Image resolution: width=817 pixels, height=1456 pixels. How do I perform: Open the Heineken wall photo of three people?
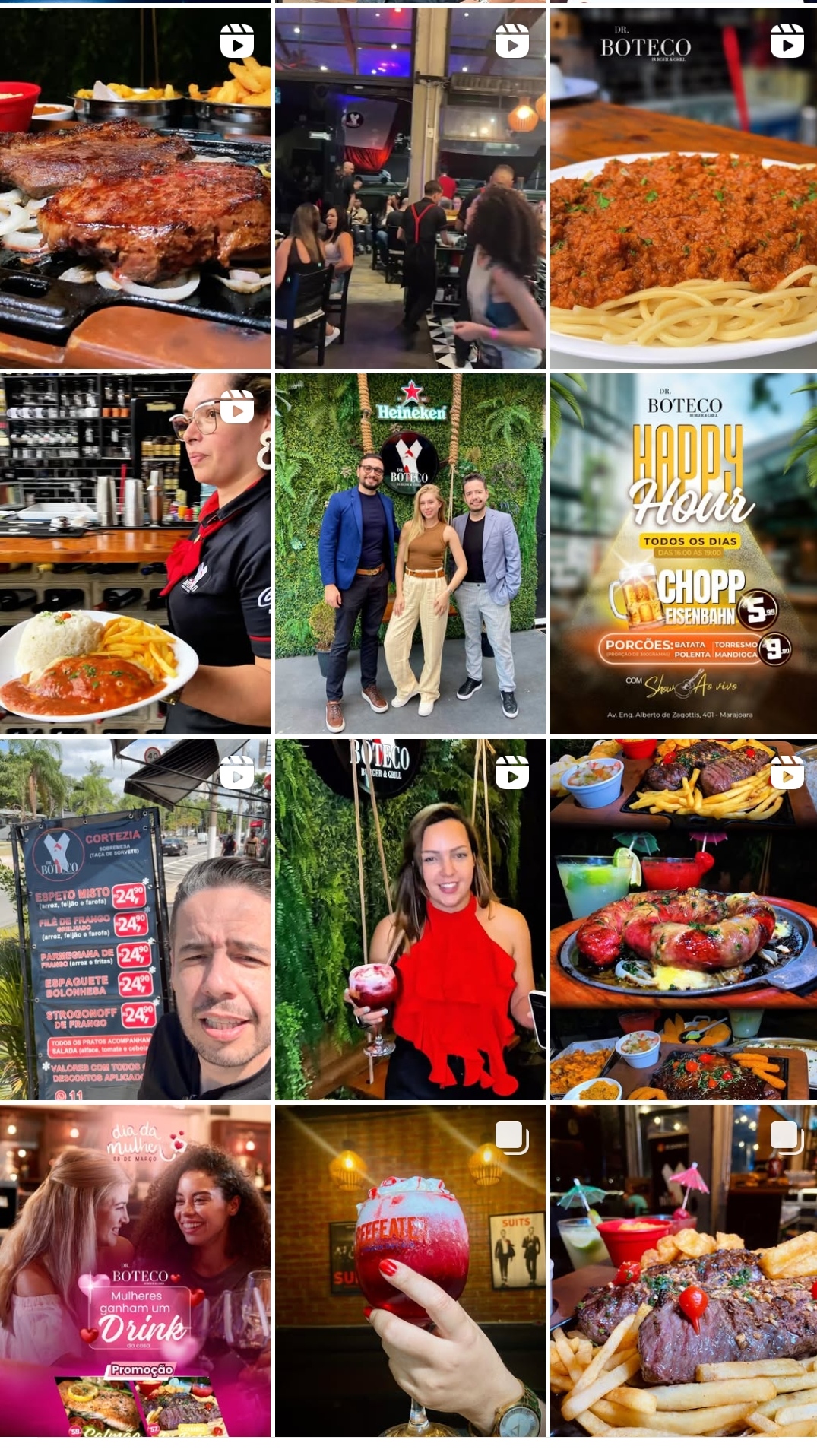point(410,554)
